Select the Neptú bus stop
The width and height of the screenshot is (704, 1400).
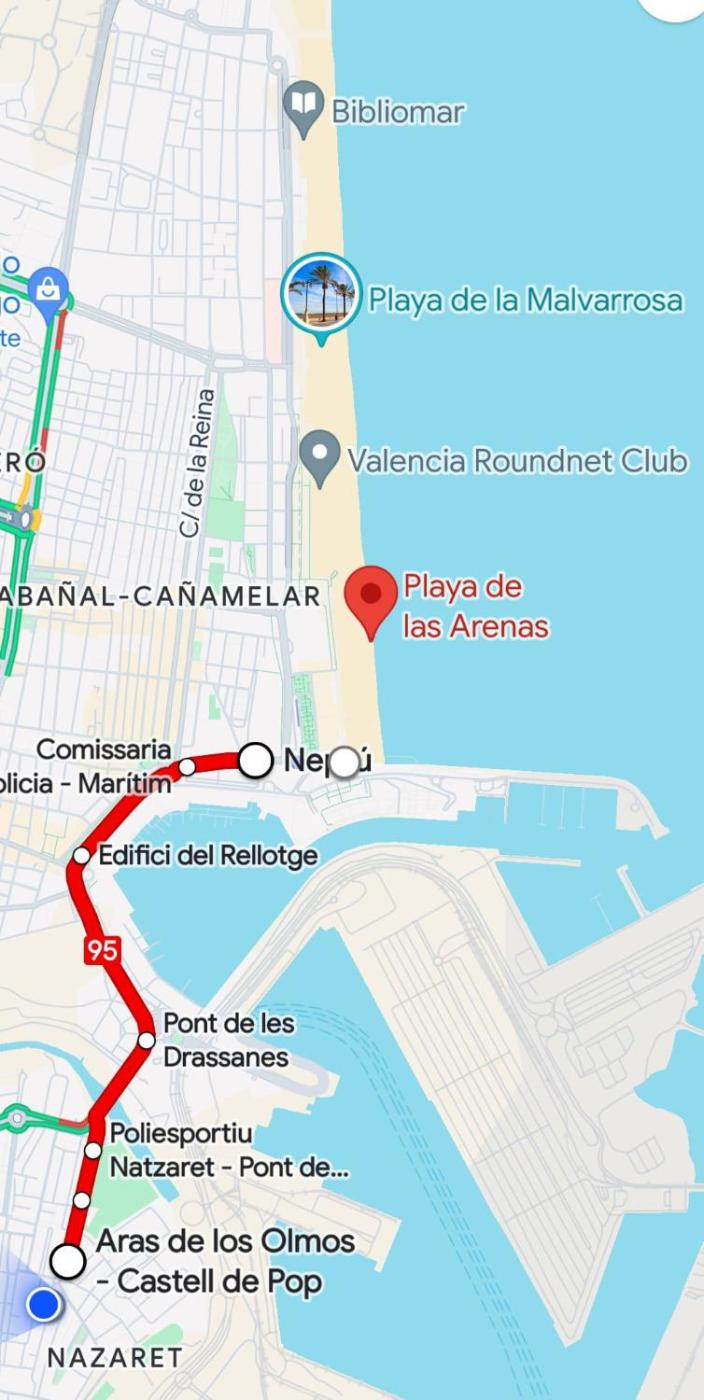click(256, 760)
